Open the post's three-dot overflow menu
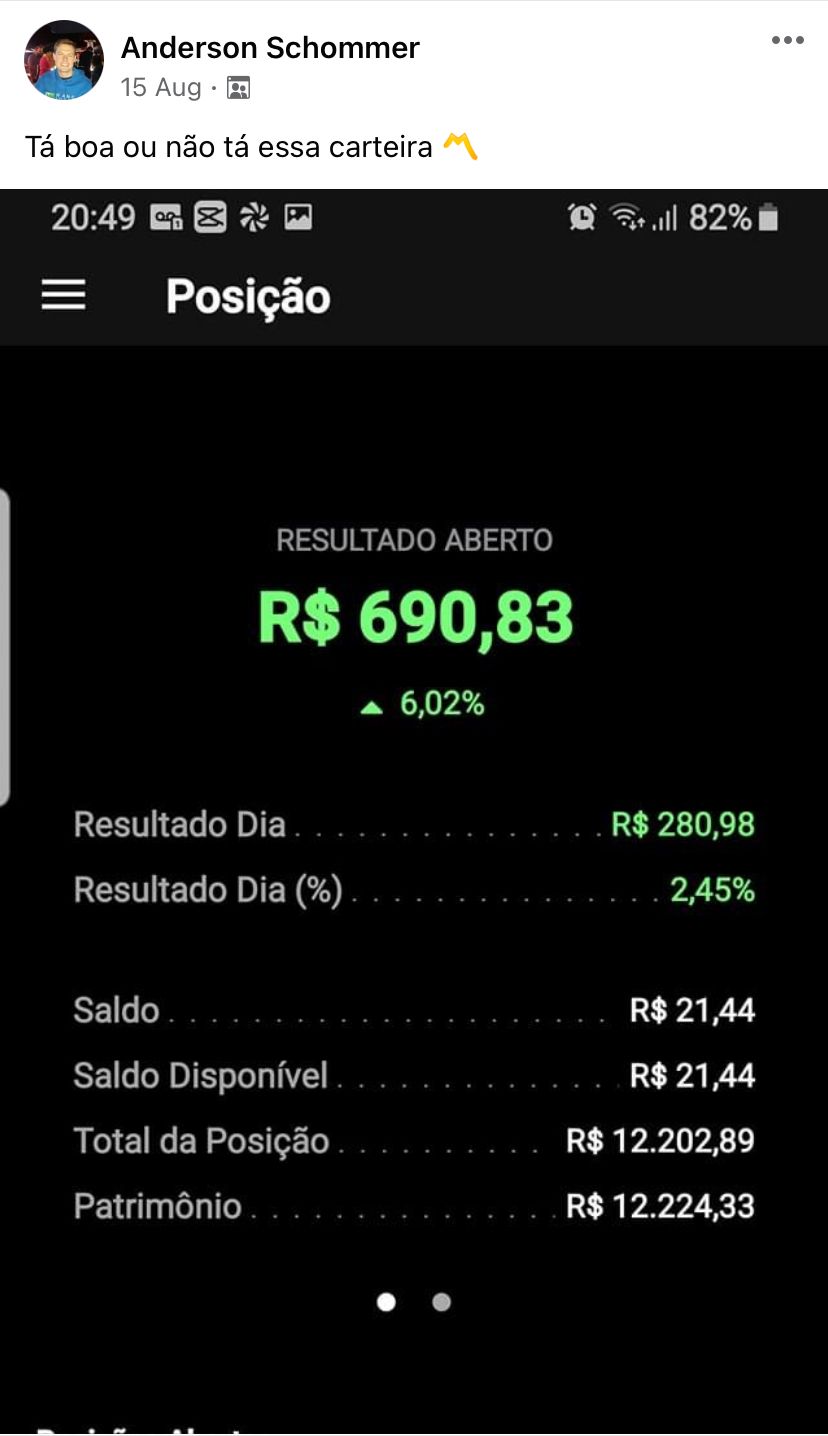Image resolution: width=828 pixels, height=1436 pixels. [x=787, y=41]
